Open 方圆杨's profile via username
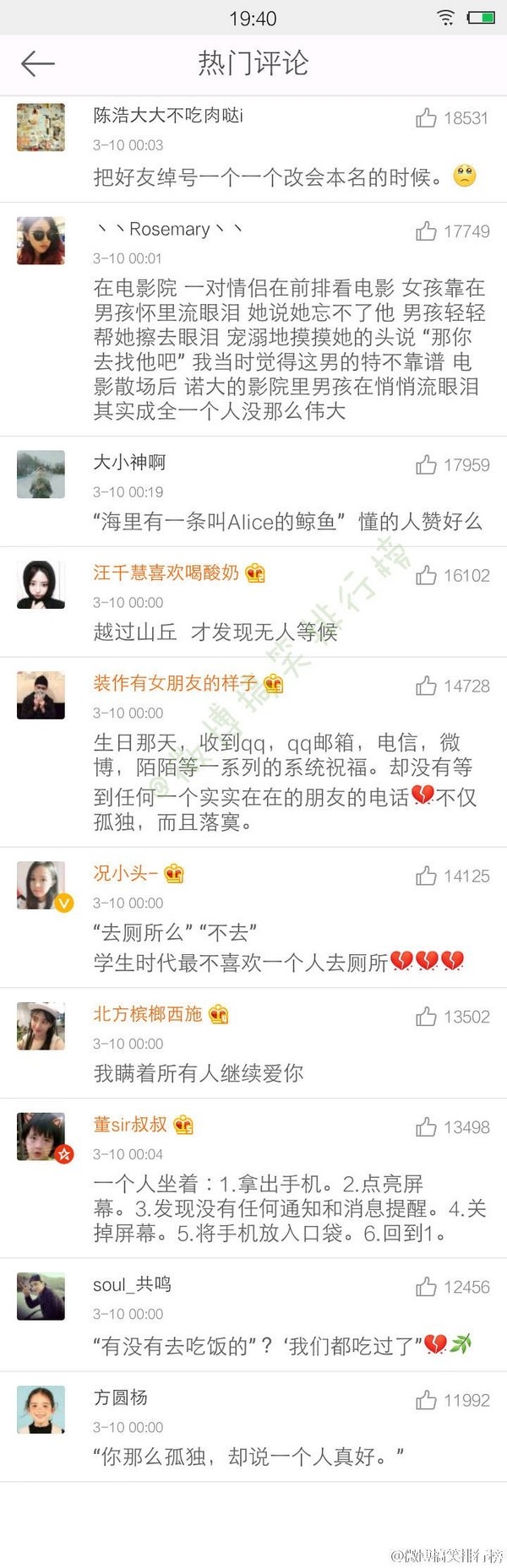 (120, 1397)
